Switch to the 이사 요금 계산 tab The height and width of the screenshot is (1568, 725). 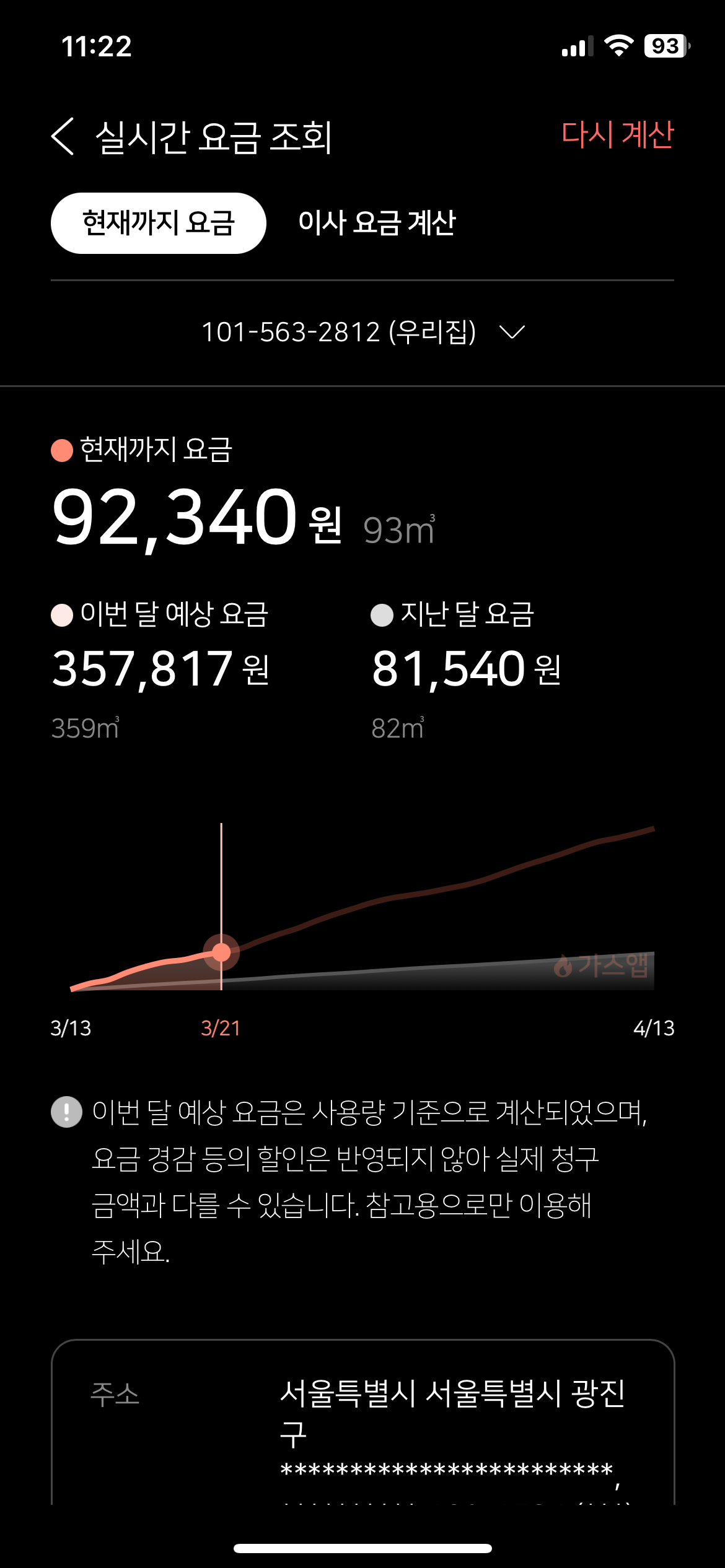tap(377, 223)
